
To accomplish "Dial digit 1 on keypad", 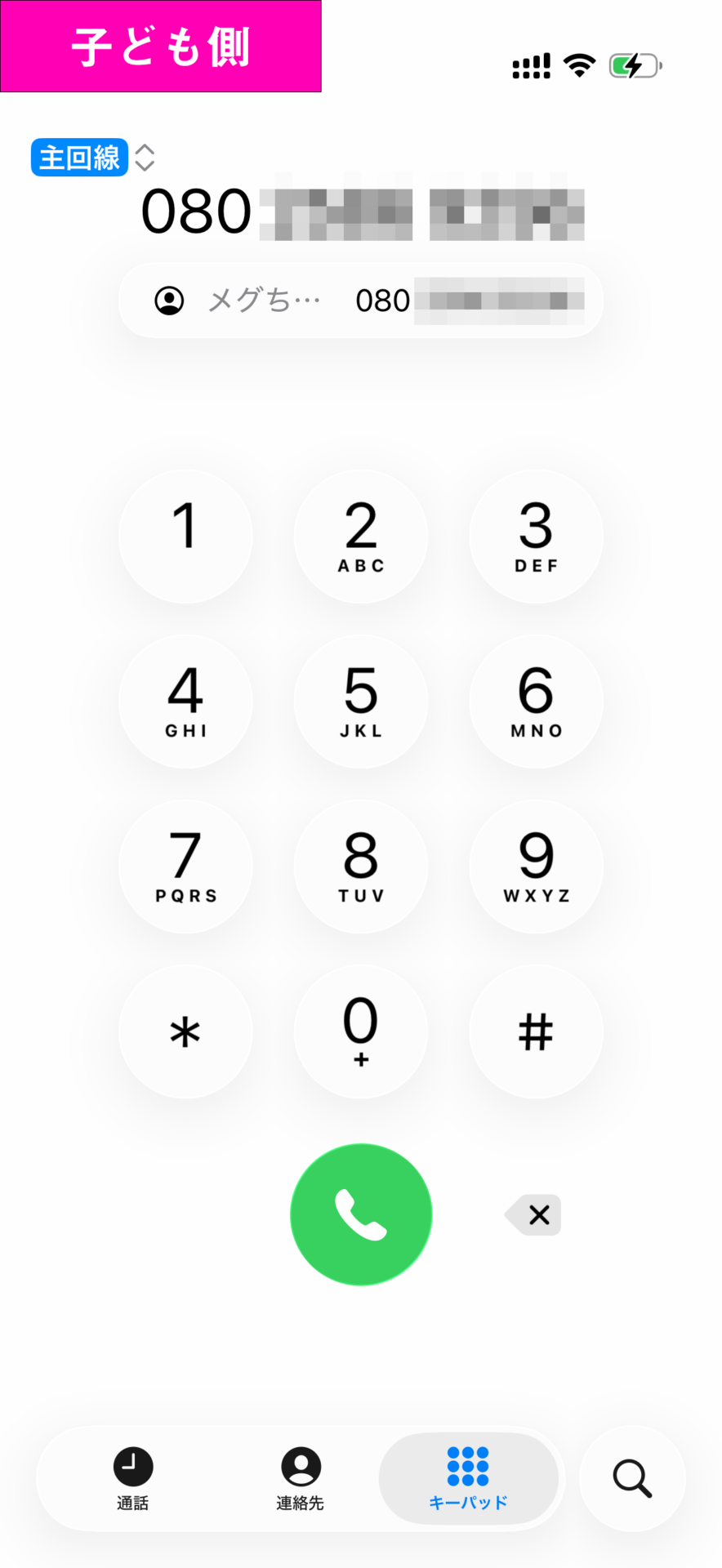I will click(185, 536).
